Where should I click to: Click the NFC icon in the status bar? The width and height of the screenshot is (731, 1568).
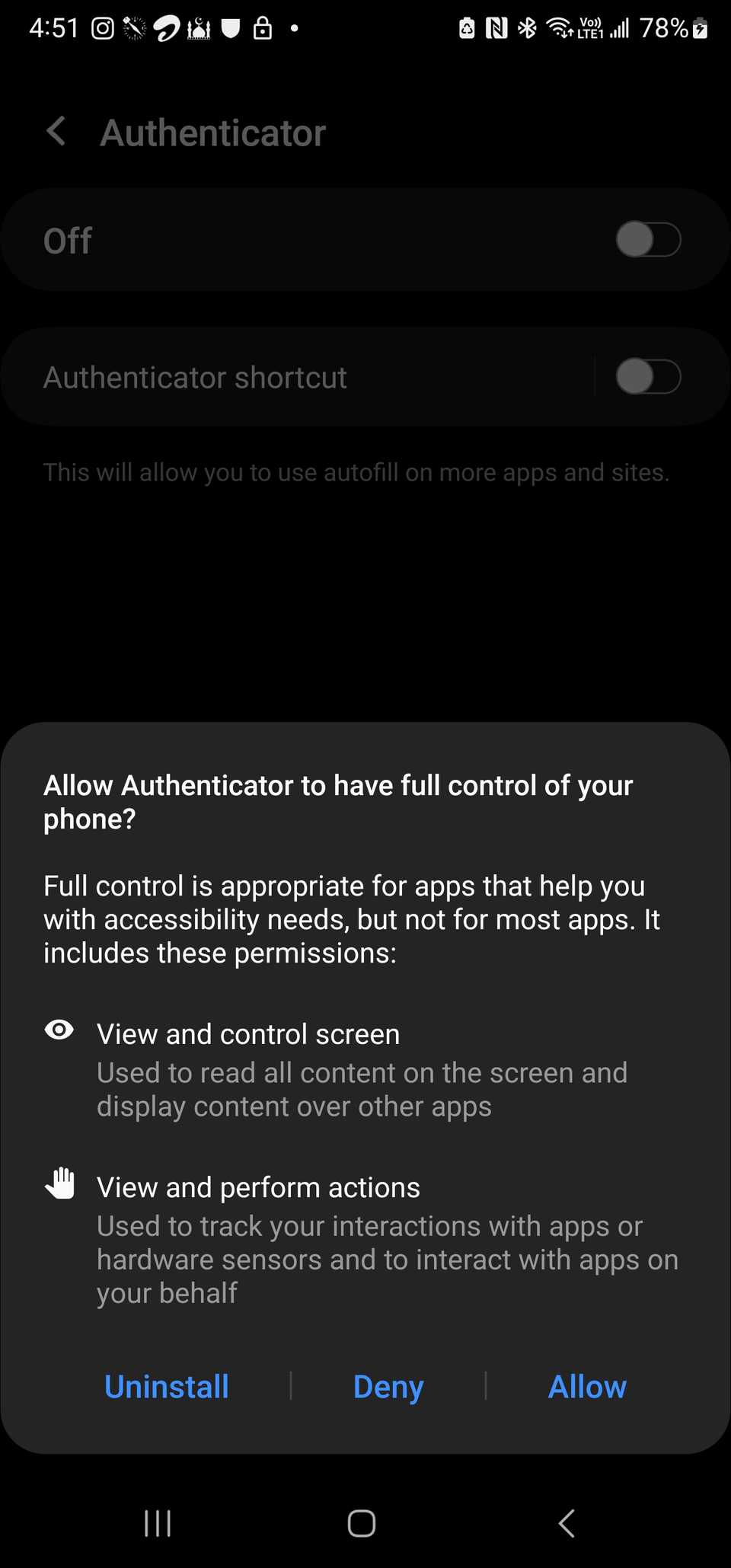[496, 27]
